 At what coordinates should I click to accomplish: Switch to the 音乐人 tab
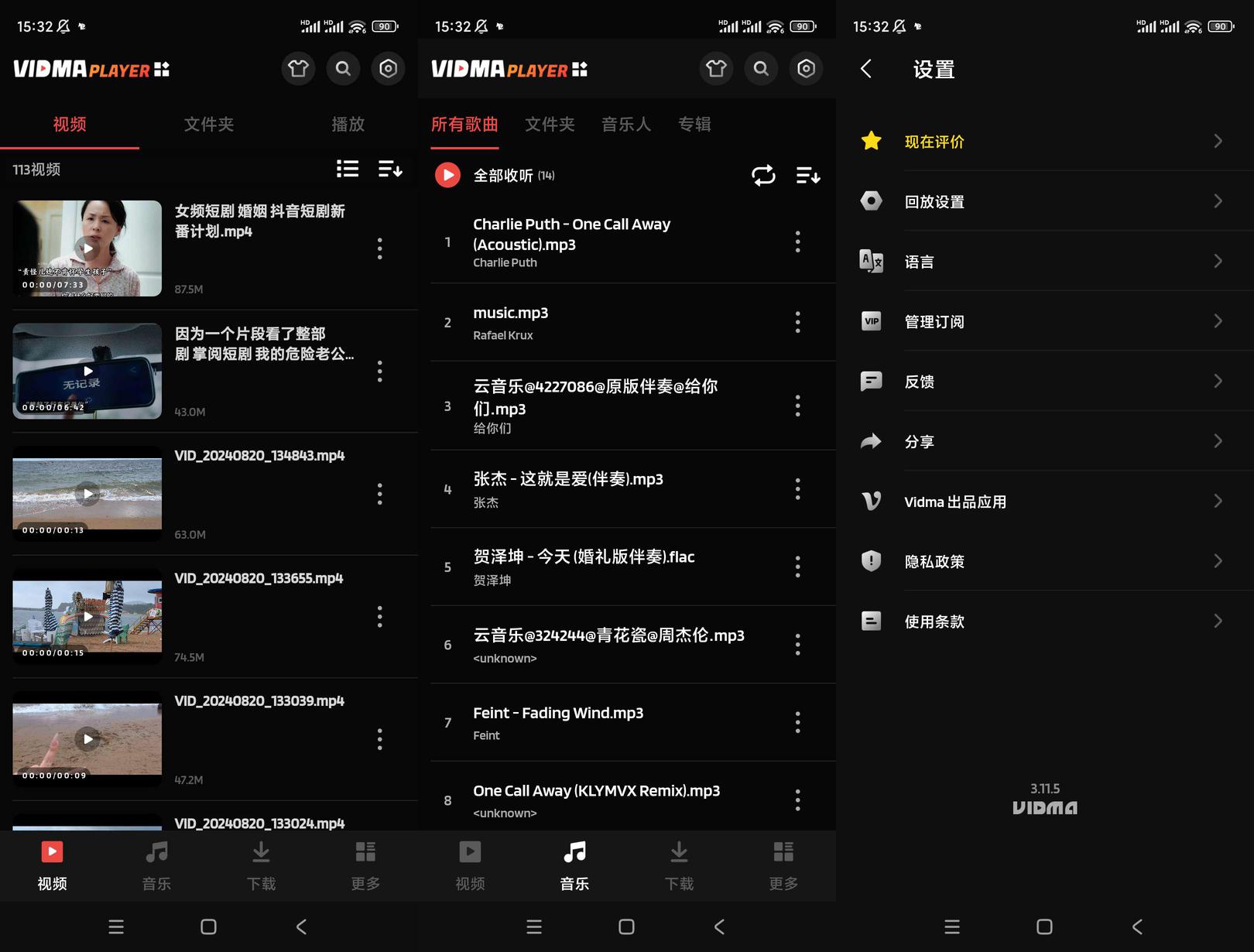click(x=625, y=124)
